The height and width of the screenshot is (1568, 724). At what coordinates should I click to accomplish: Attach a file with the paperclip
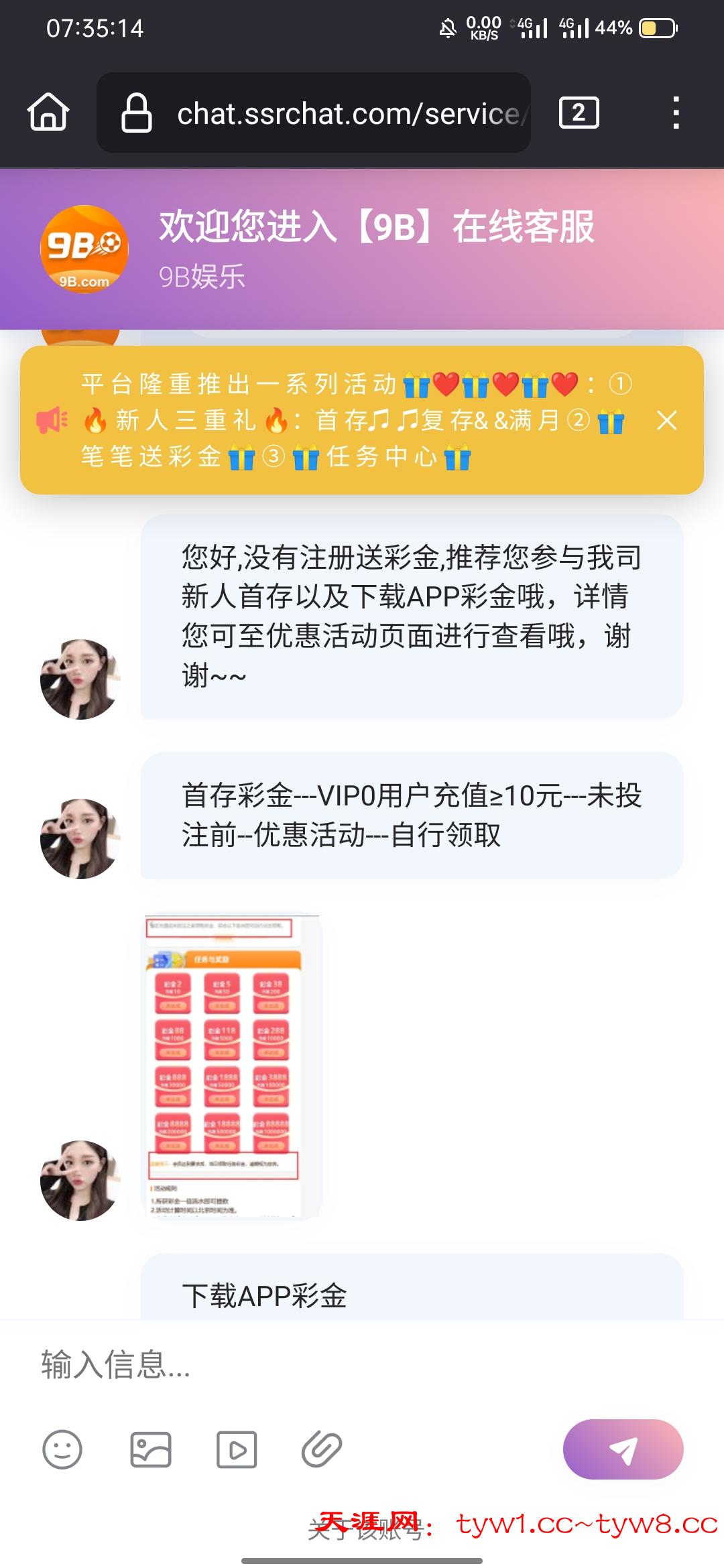[322, 1450]
